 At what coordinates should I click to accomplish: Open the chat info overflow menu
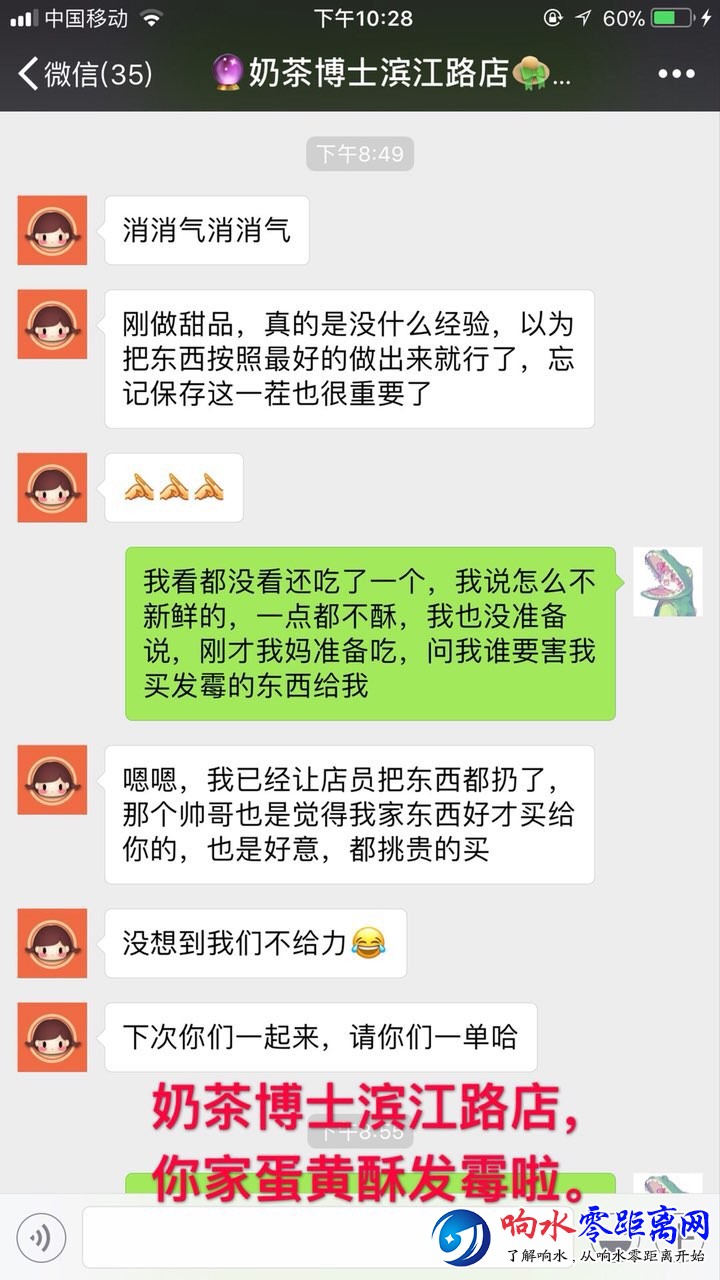[676, 74]
